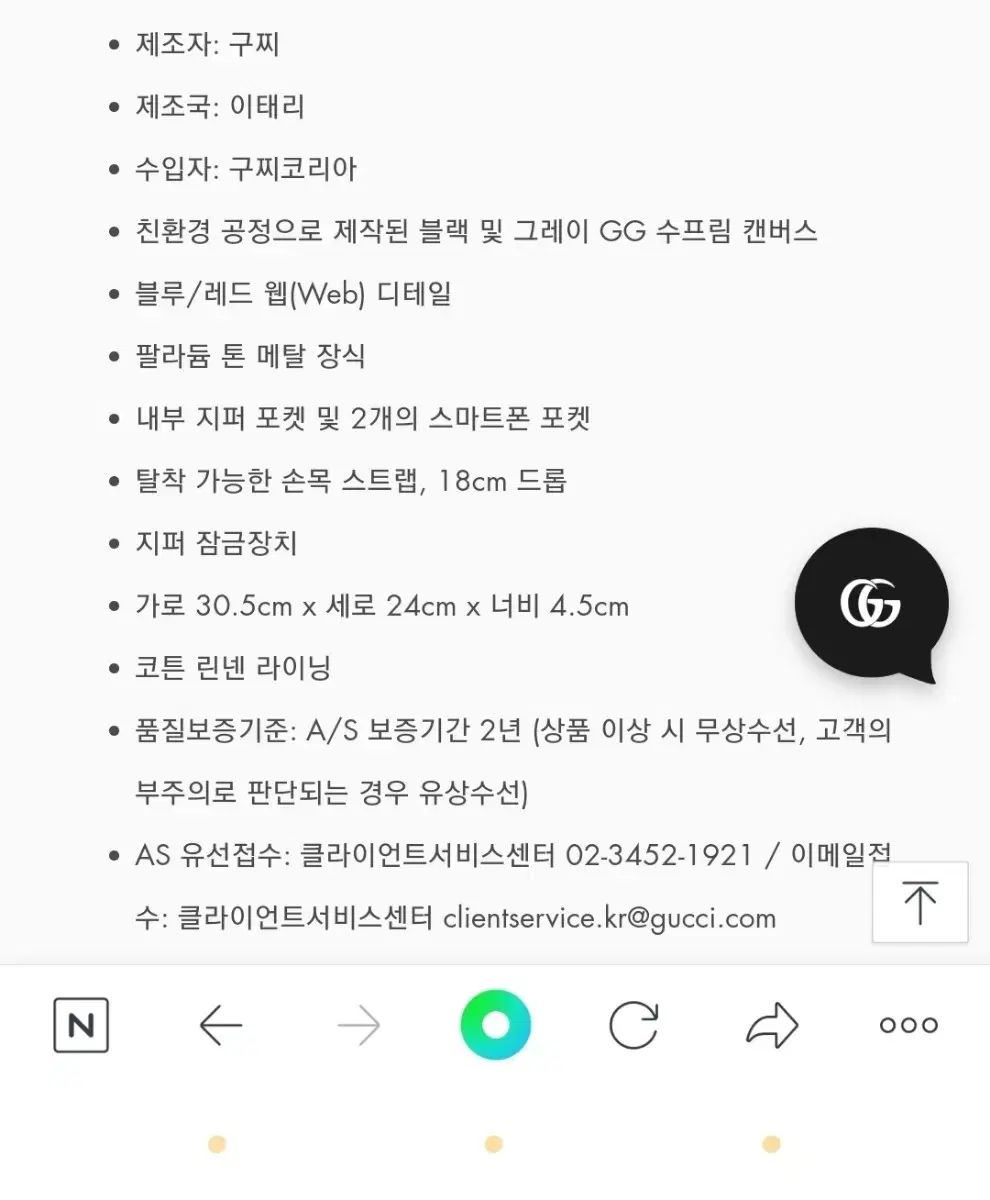This screenshot has width=990, height=1200.
Task: Tap the green circle search button
Action: point(495,1025)
